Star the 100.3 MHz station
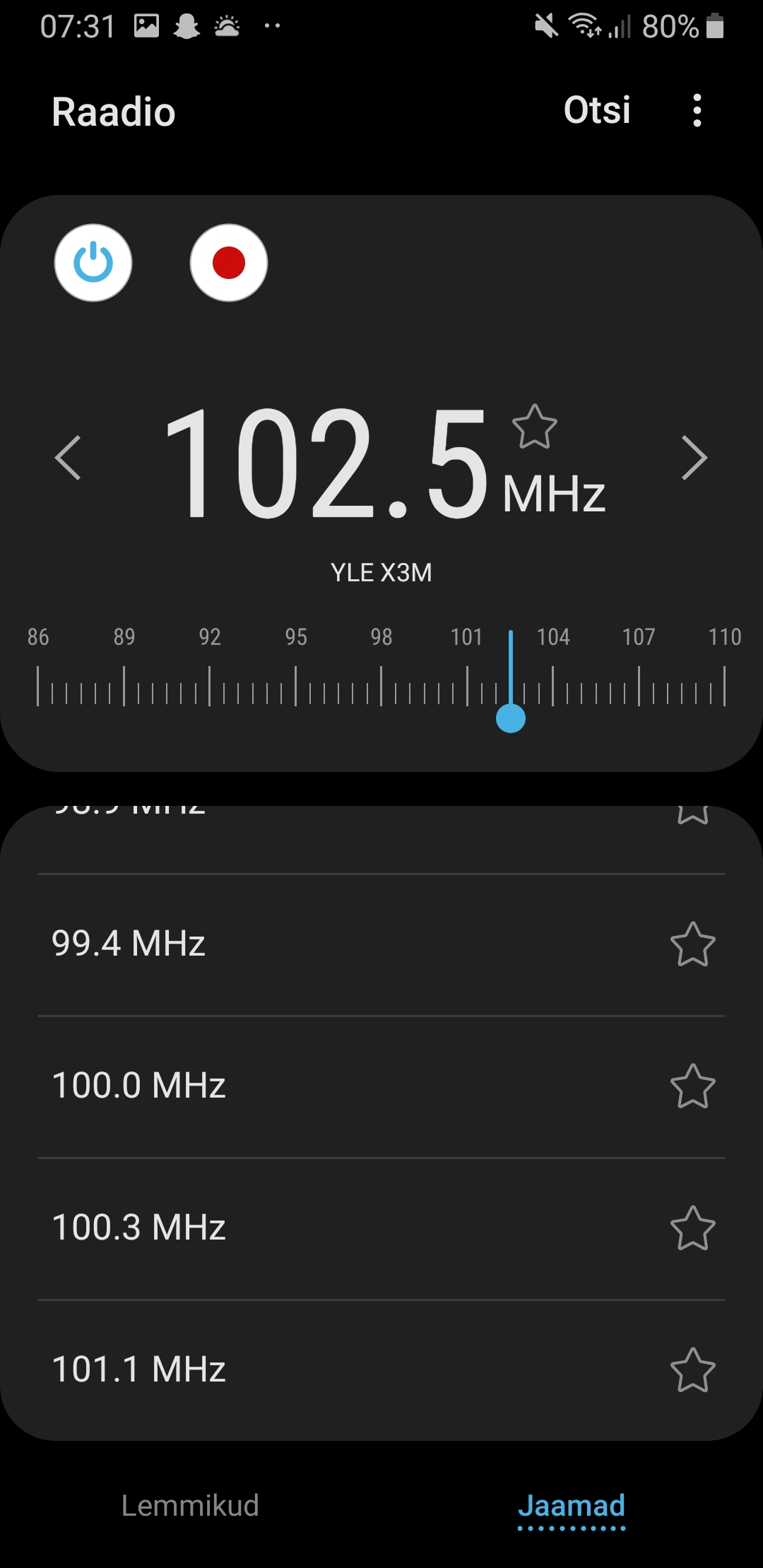 [x=692, y=1228]
